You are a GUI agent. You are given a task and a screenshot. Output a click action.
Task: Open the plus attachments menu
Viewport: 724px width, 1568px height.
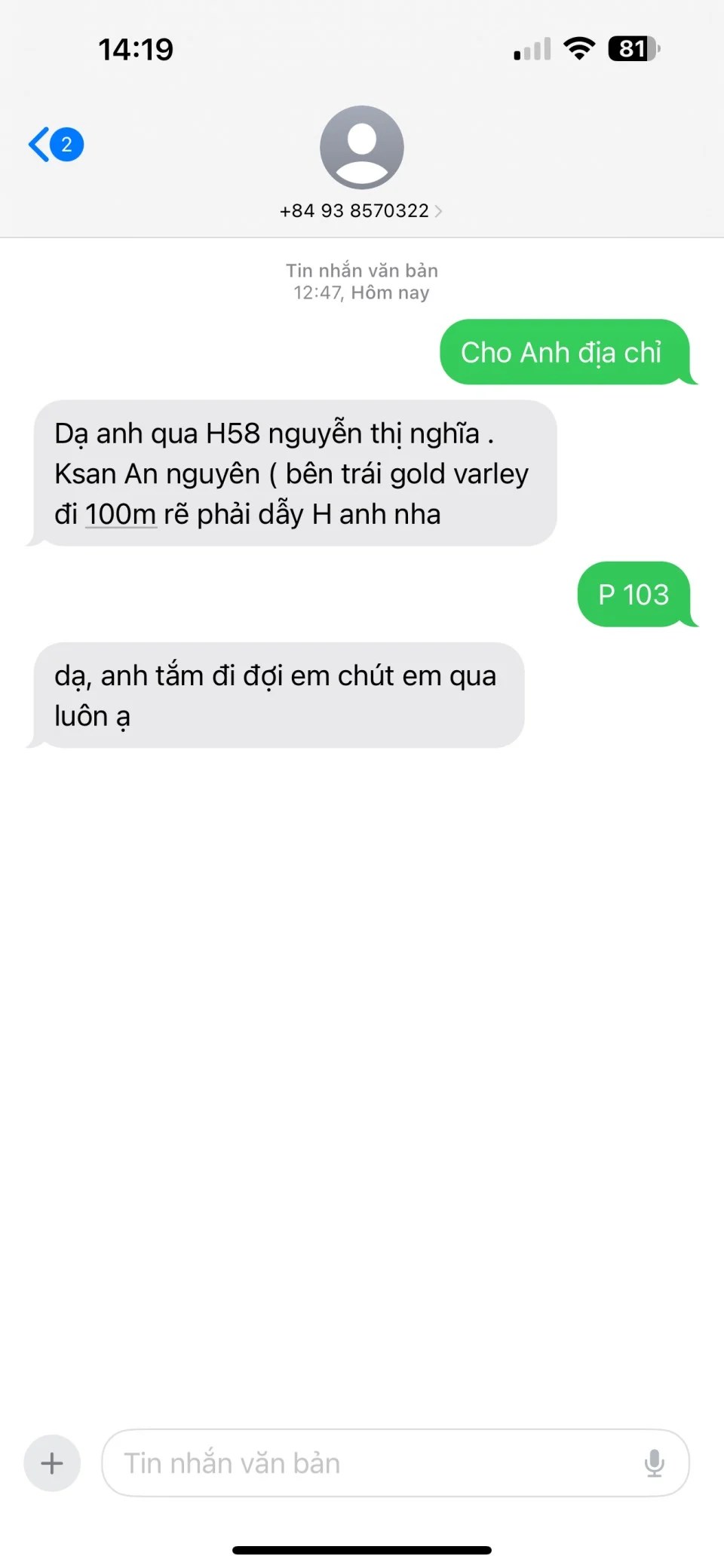point(52,1463)
